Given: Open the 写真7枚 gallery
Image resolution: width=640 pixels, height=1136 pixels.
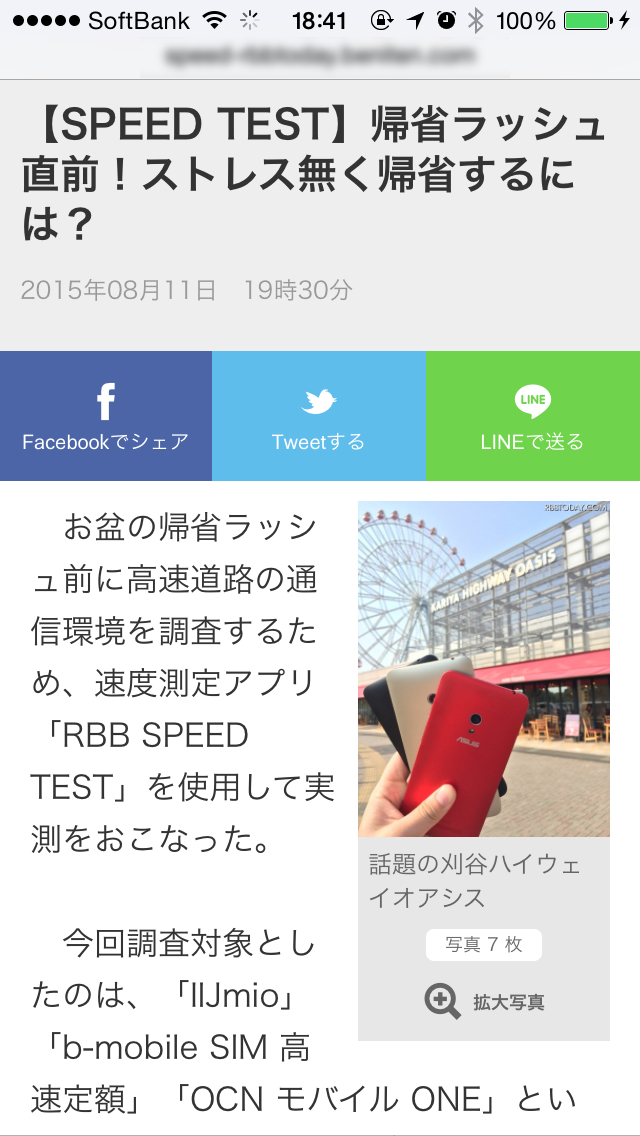Looking at the screenshot, I should pyautogui.click(x=484, y=944).
